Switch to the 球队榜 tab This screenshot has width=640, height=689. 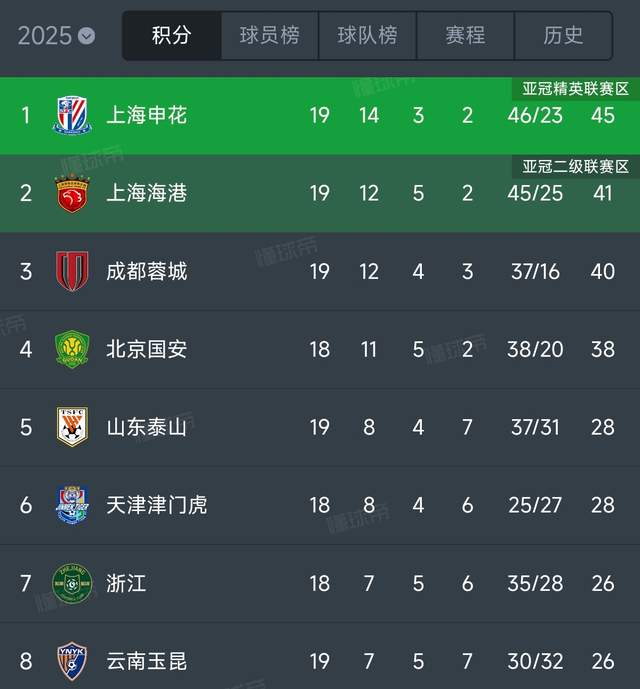[x=367, y=36]
